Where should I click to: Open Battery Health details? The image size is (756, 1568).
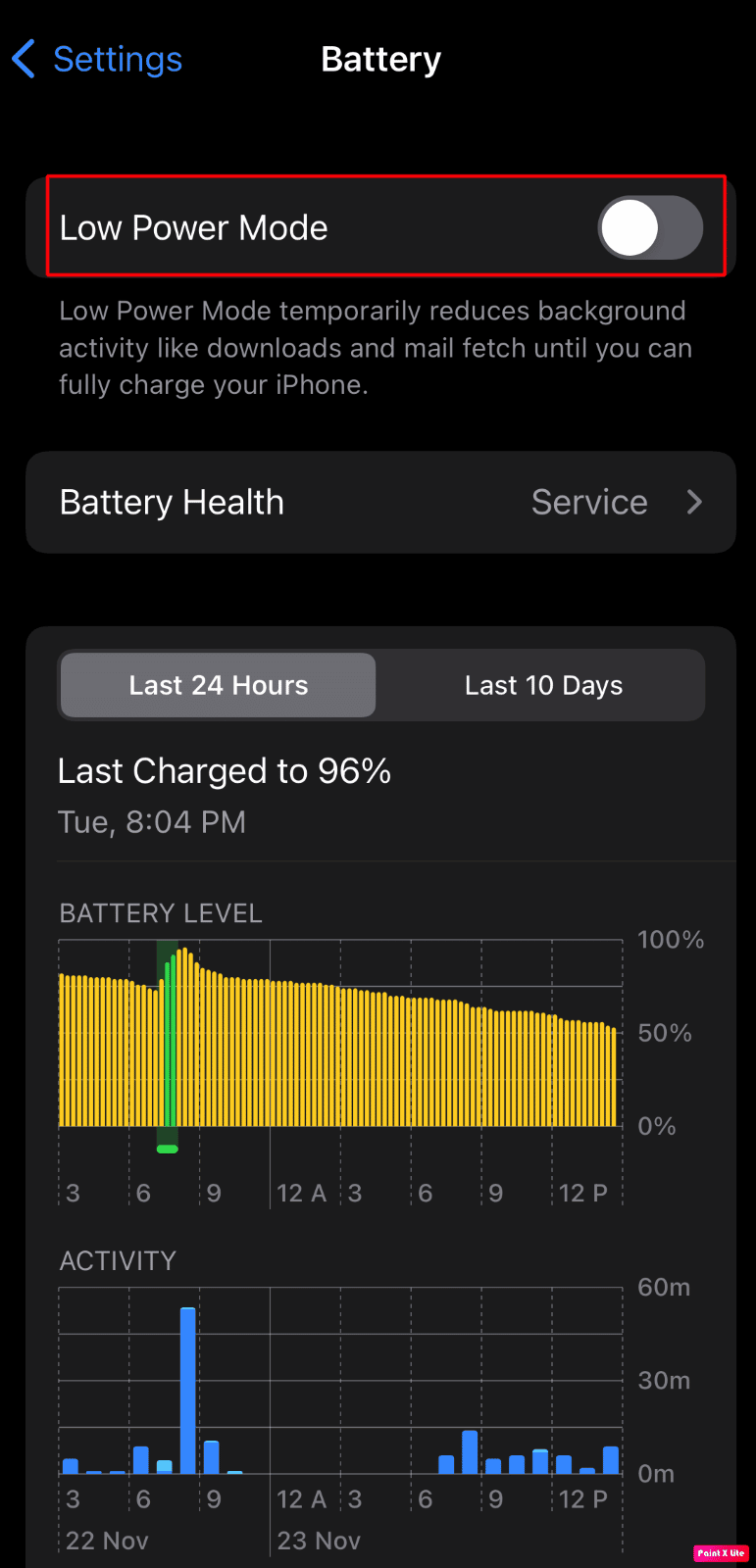(x=380, y=503)
